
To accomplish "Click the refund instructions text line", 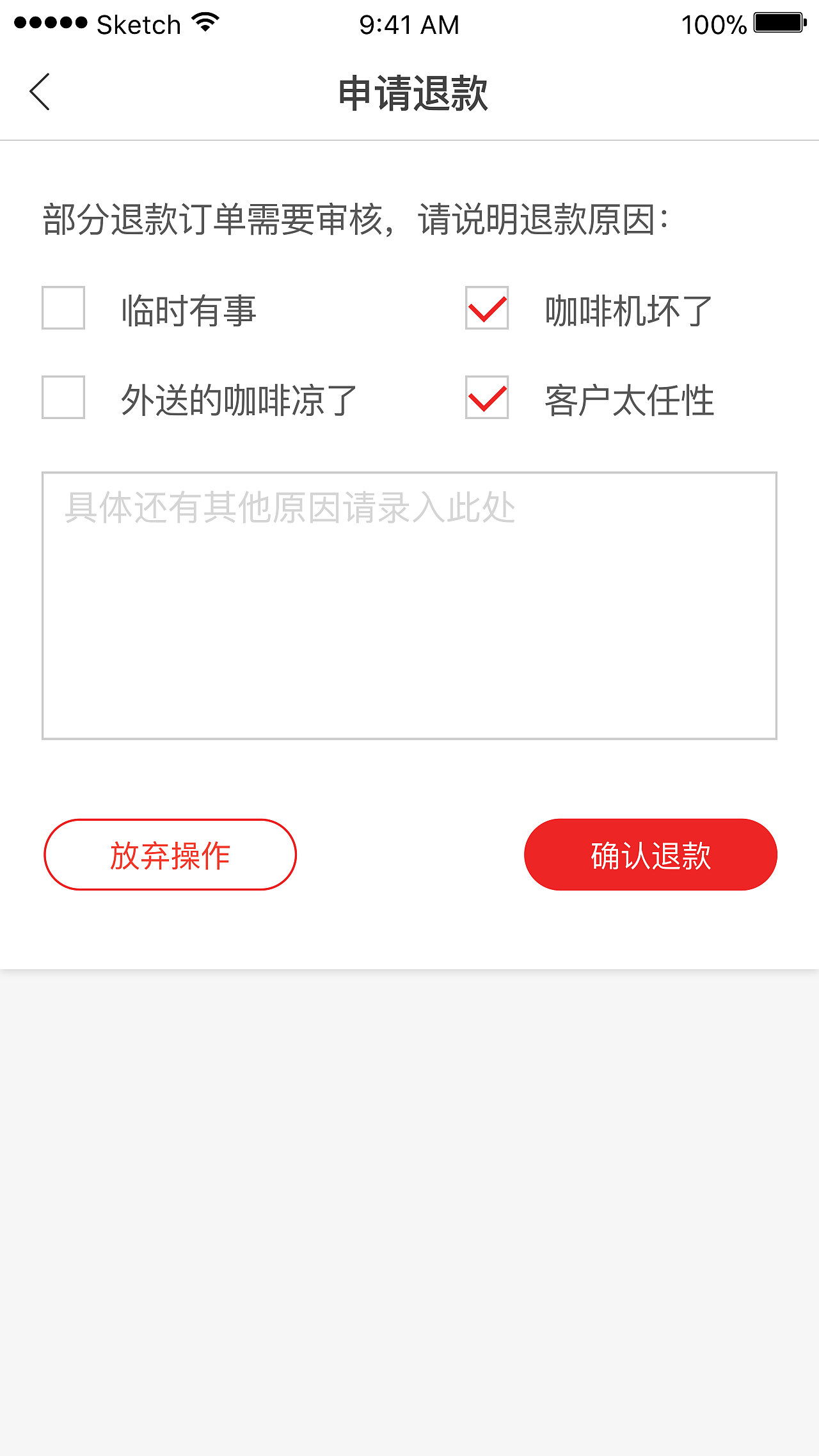I will 354,219.
